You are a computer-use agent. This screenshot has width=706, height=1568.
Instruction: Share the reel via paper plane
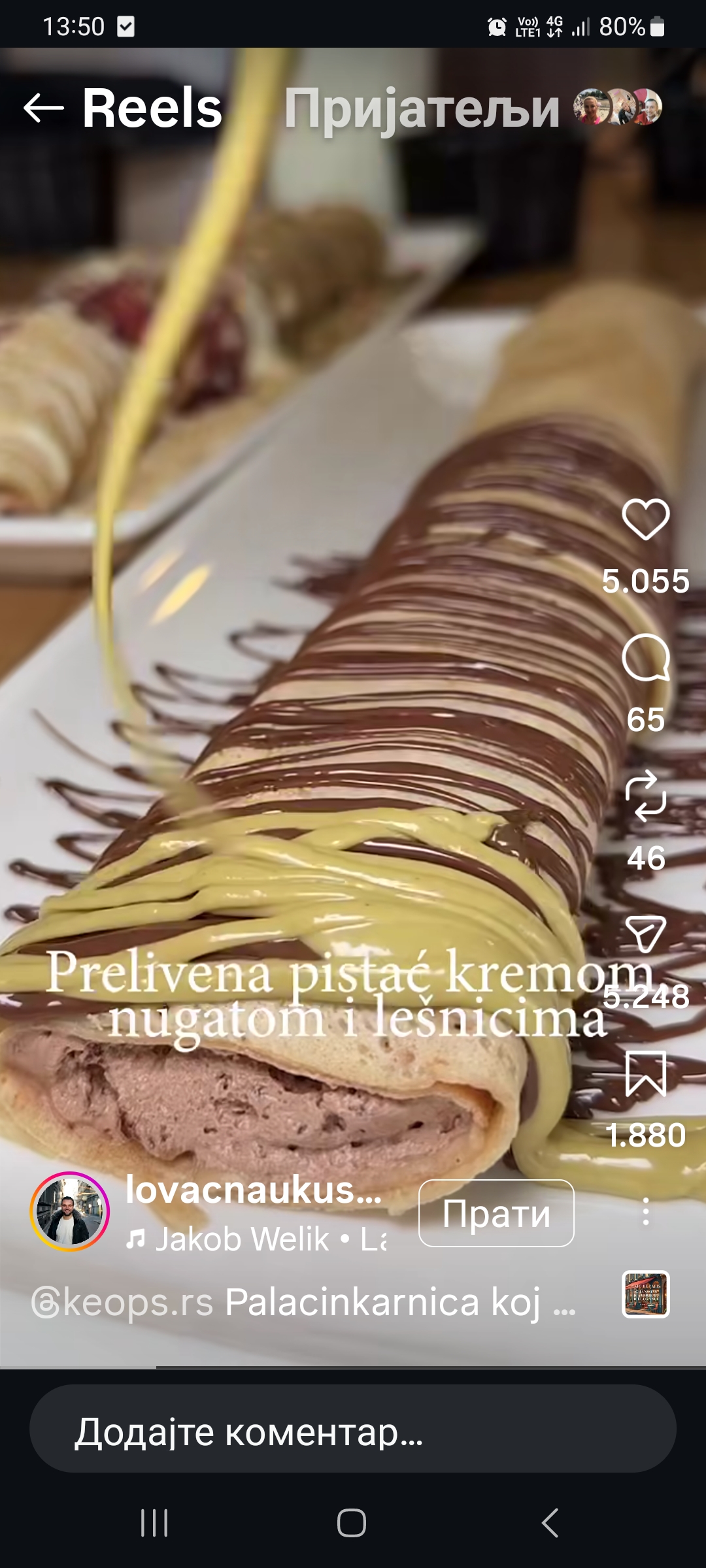click(x=645, y=934)
